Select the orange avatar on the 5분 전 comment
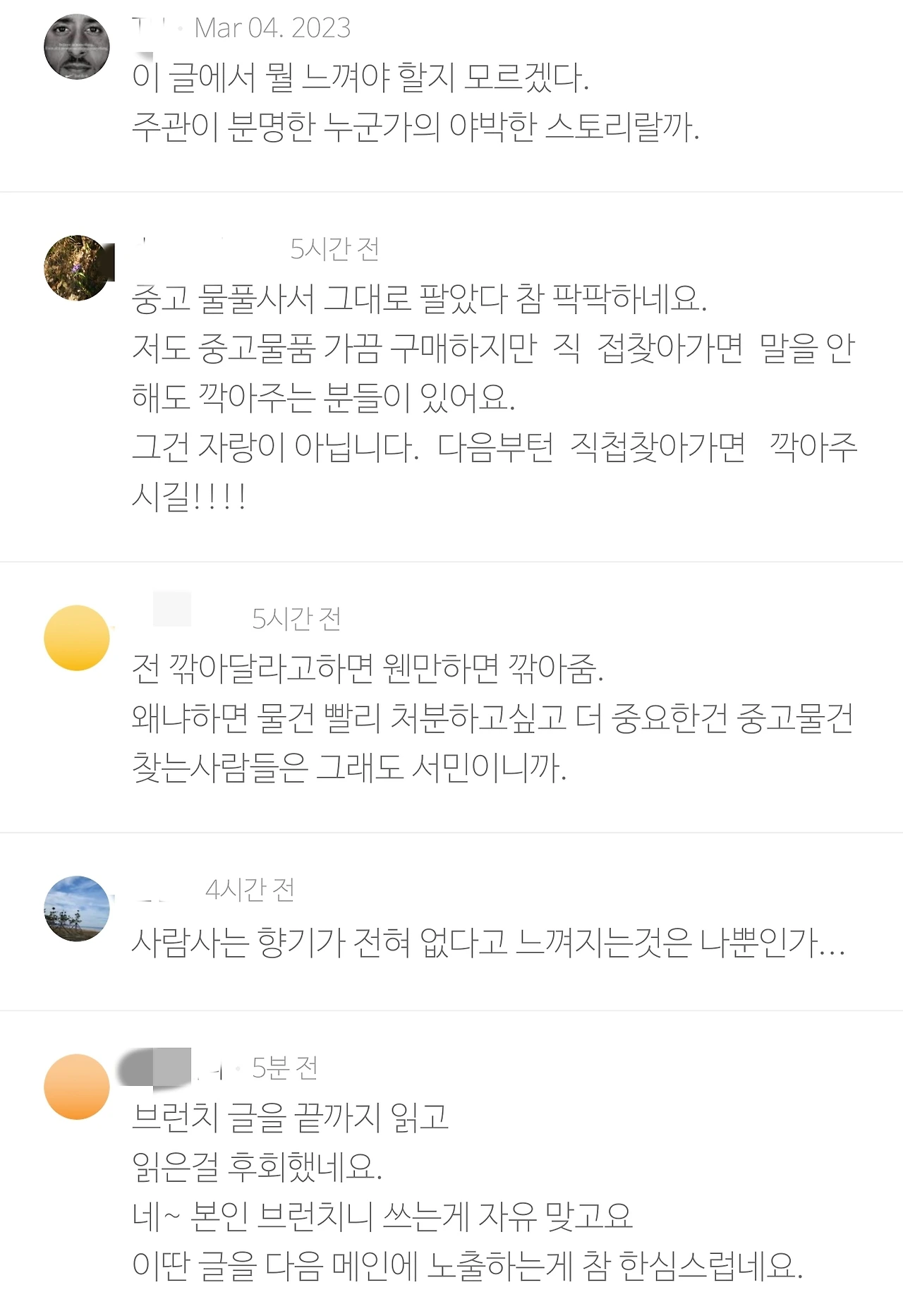Image resolution: width=903 pixels, height=1316 pixels. click(x=77, y=1087)
